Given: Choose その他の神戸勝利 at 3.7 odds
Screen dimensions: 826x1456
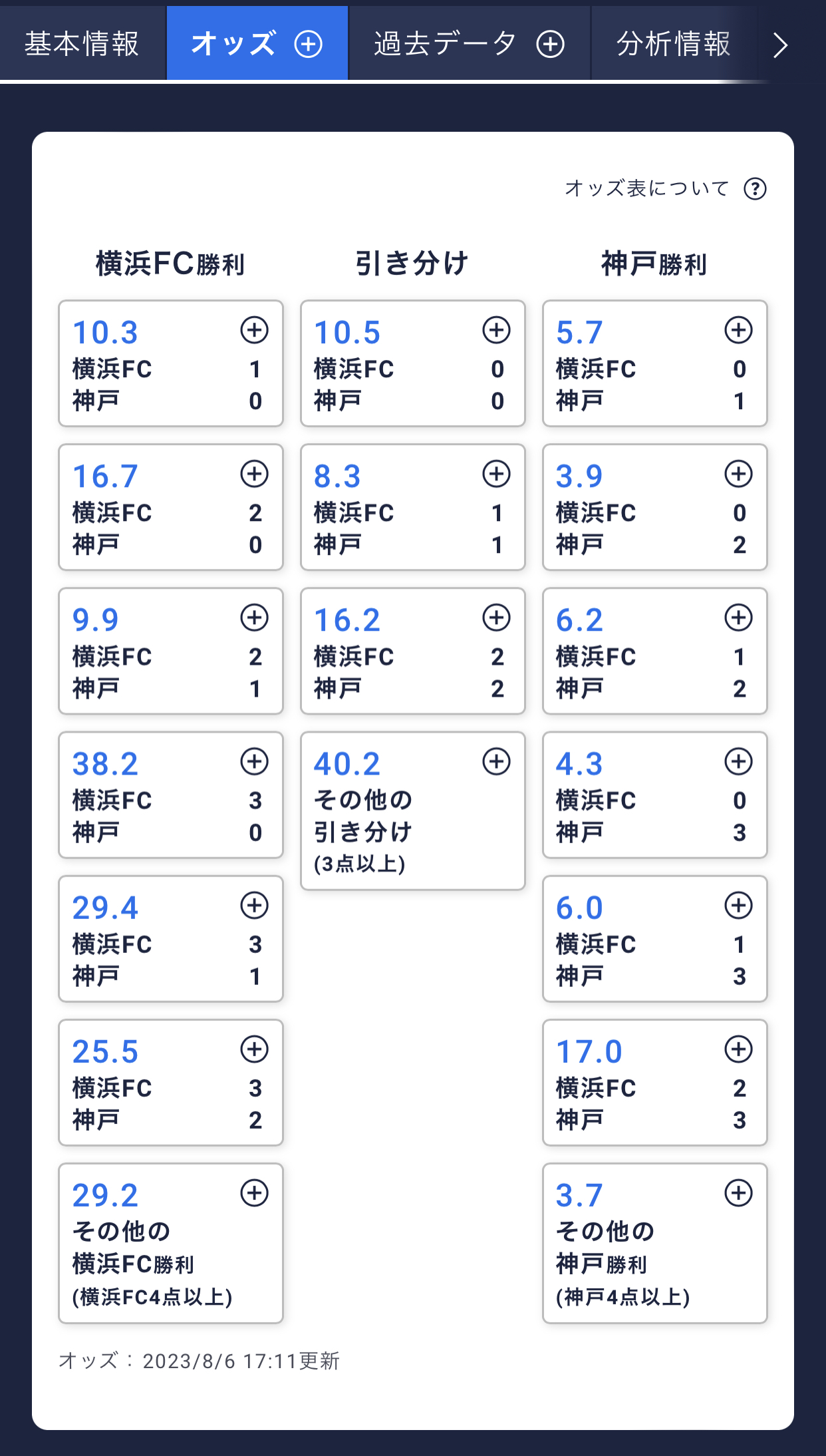Looking at the screenshot, I should [655, 1242].
